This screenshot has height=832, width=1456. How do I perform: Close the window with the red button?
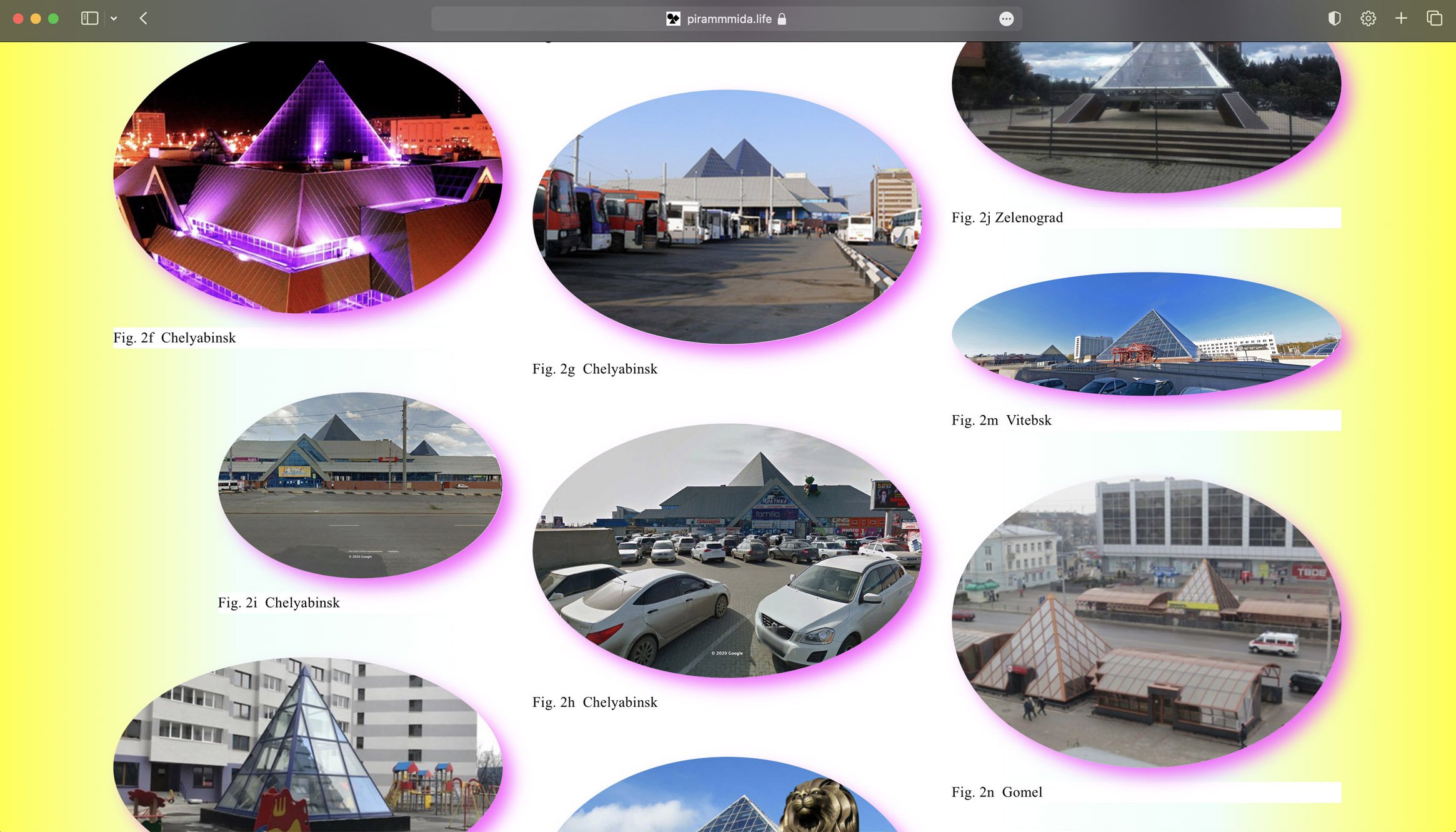(x=18, y=19)
